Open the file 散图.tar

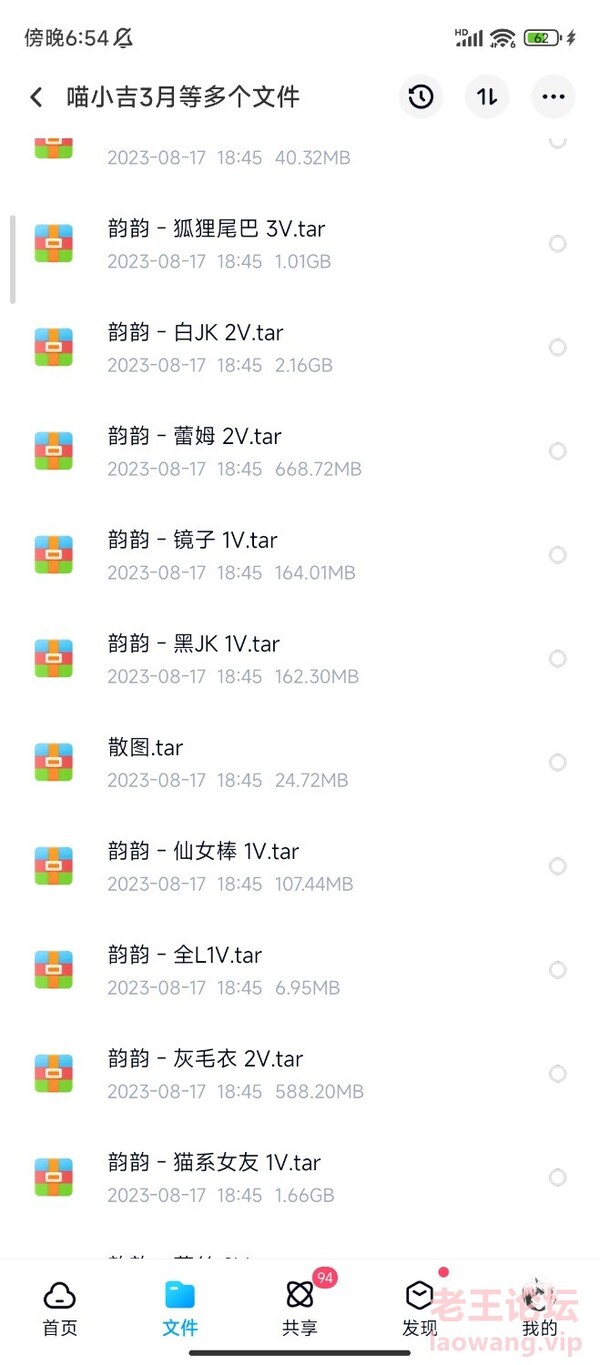click(300, 762)
